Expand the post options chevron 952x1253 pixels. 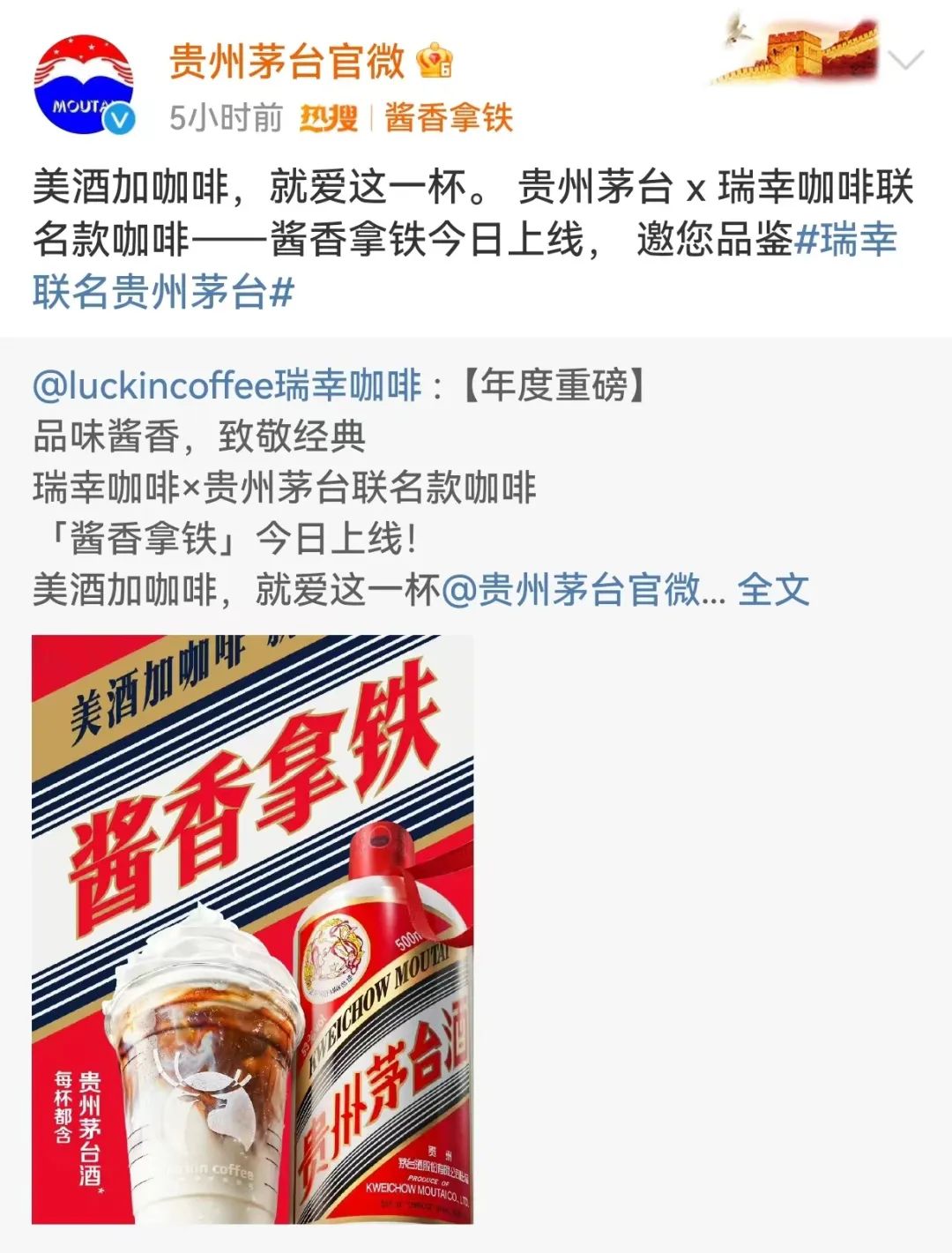pyautogui.click(x=905, y=61)
